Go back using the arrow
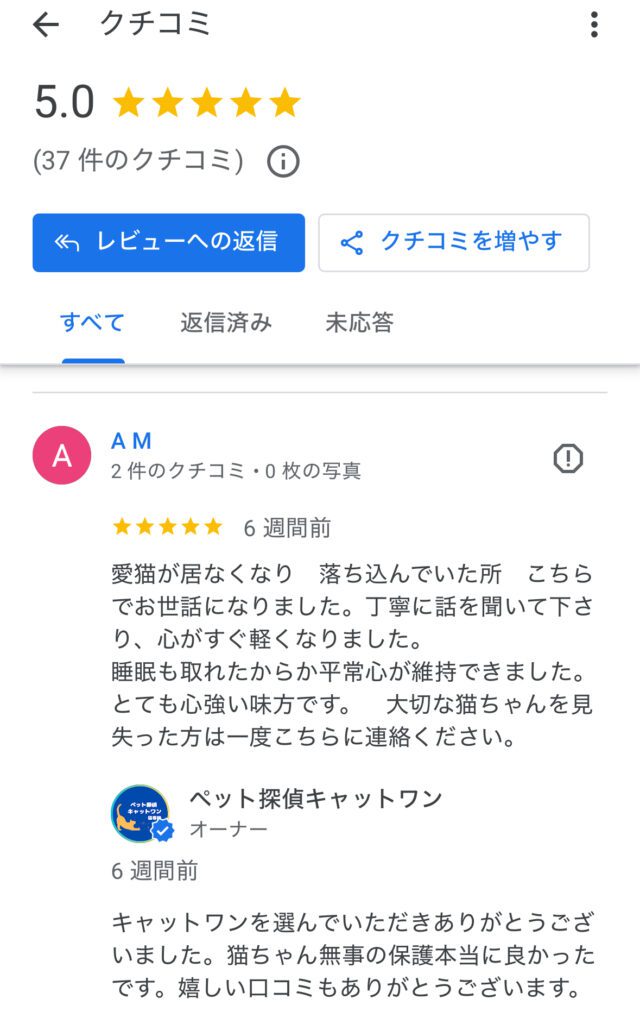640x1024 pixels. (x=46, y=25)
